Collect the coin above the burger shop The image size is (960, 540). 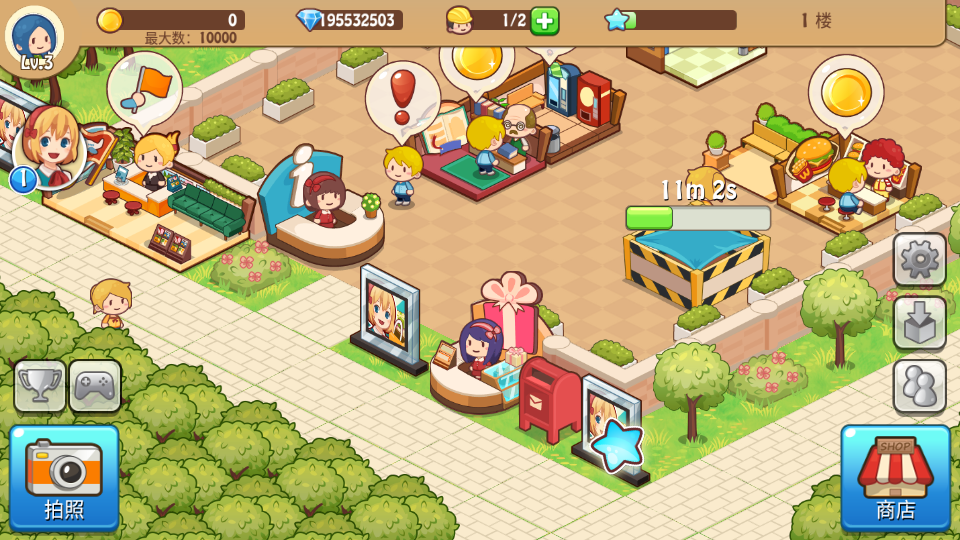(x=846, y=91)
